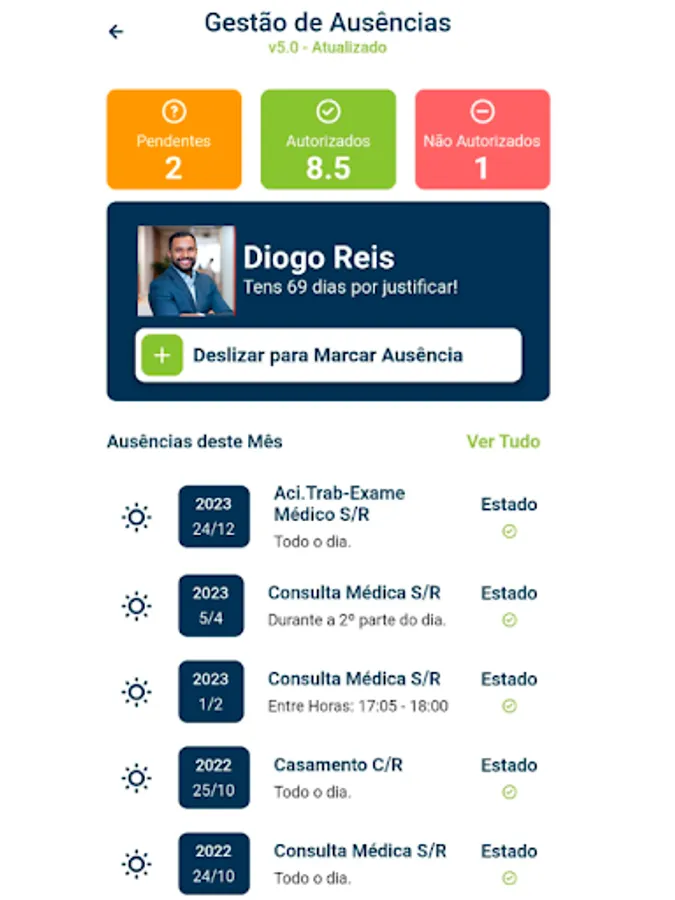Open the Consulta Médica entry dated 5/4
Image resolution: width=675 pixels, height=900 pixels.
[x=328, y=606]
